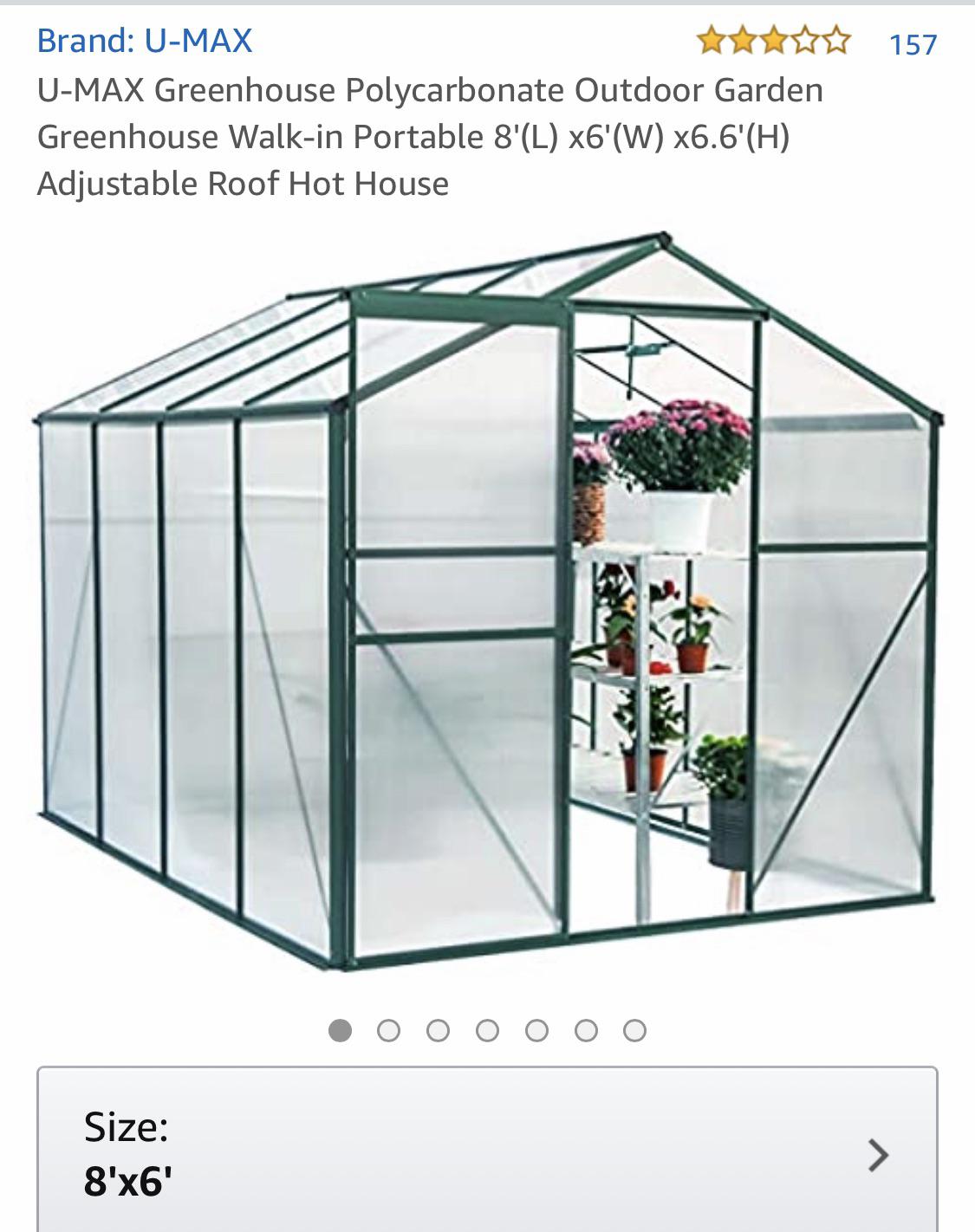This screenshot has height=1232, width=975.
Task: Select the third carousel dot
Action: (439, 1031)
